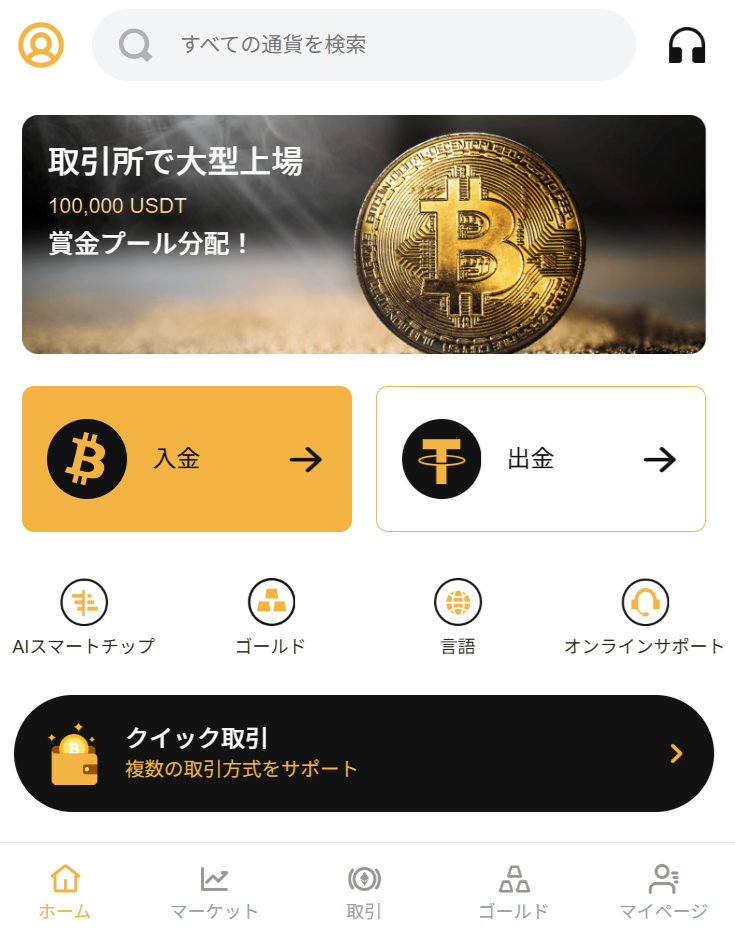735x937 pixels.
Task: Open the headset customer service icon
Action: 687,45
